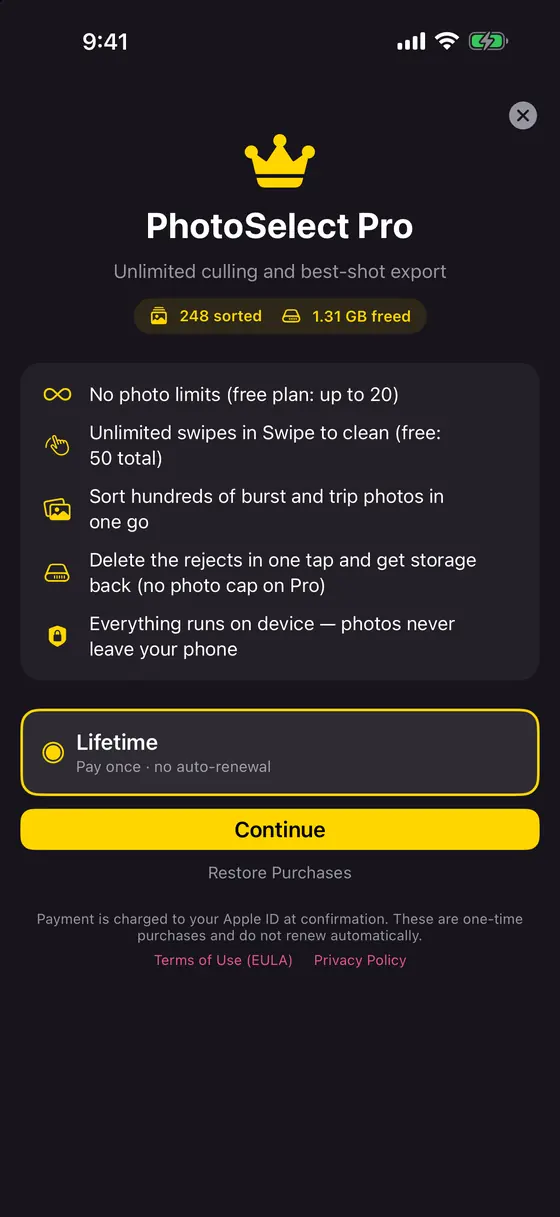Select the Lifetime plan option
The image size is (560, 1217).
coord(280,752)
